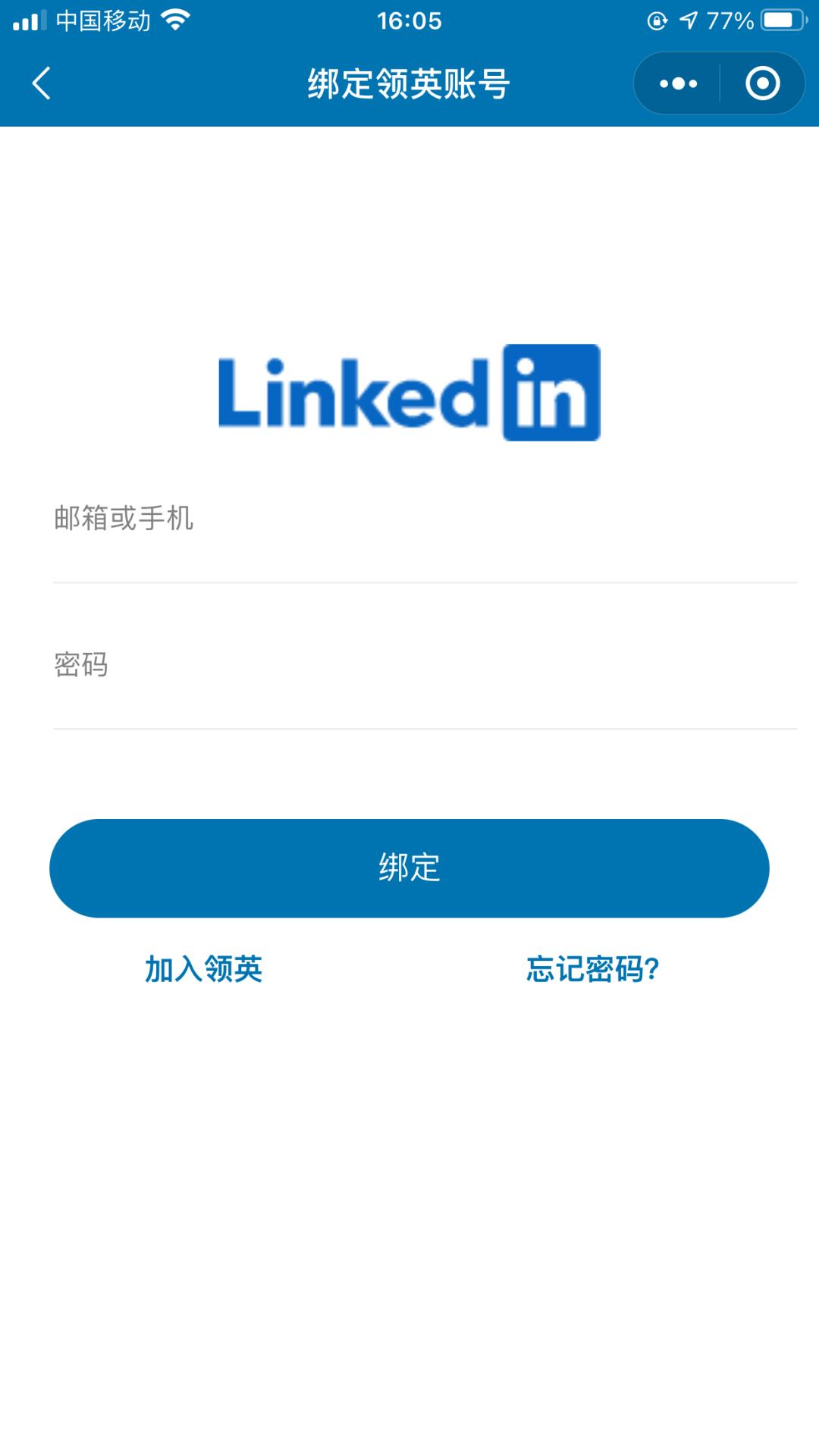Open the more options menu with three dots
Screen dimensions: 819x1456
point(677,83)
